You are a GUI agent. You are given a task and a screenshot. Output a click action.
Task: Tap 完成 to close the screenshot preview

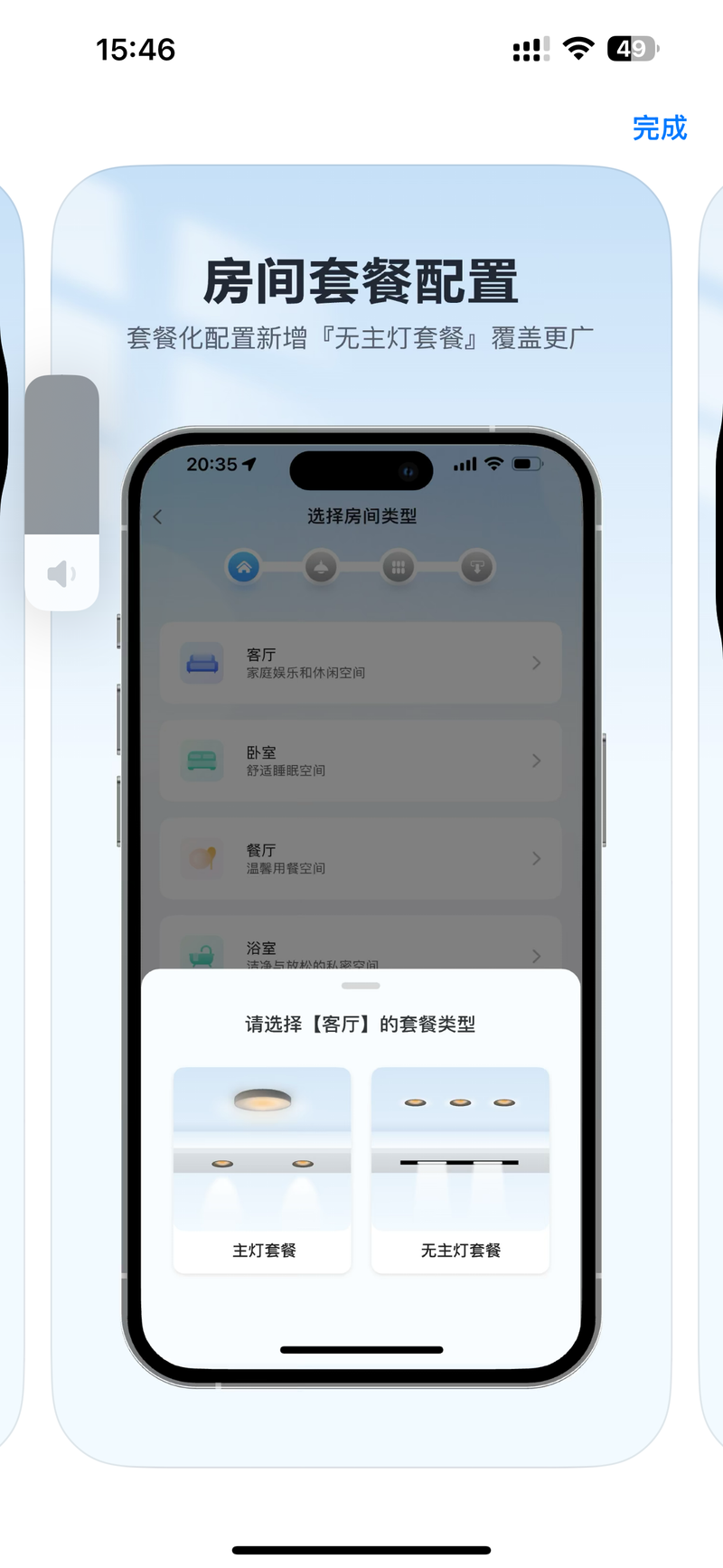(x=660, y=128)
